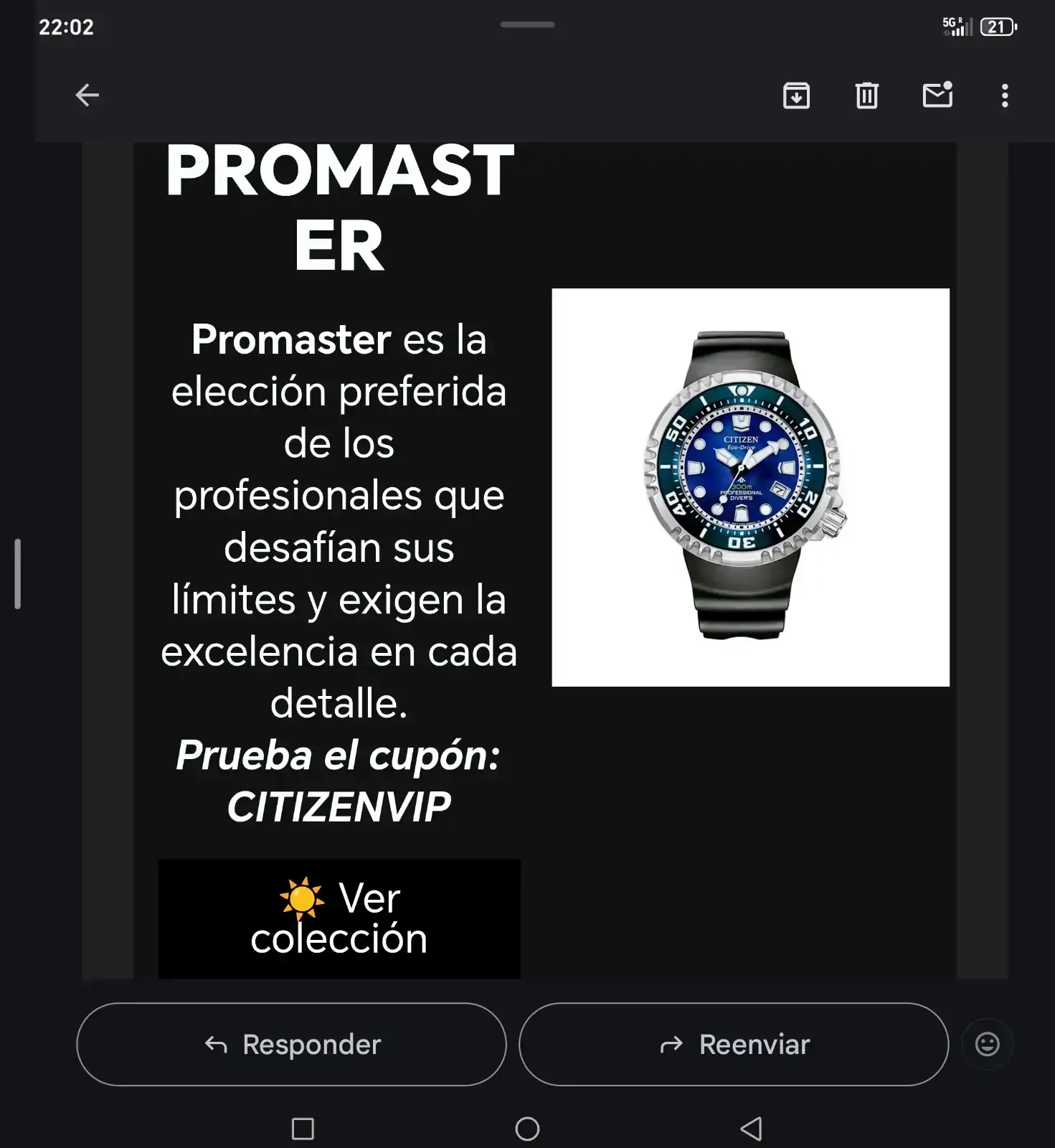Open recent apps from navigation bar

(303, 1129)
